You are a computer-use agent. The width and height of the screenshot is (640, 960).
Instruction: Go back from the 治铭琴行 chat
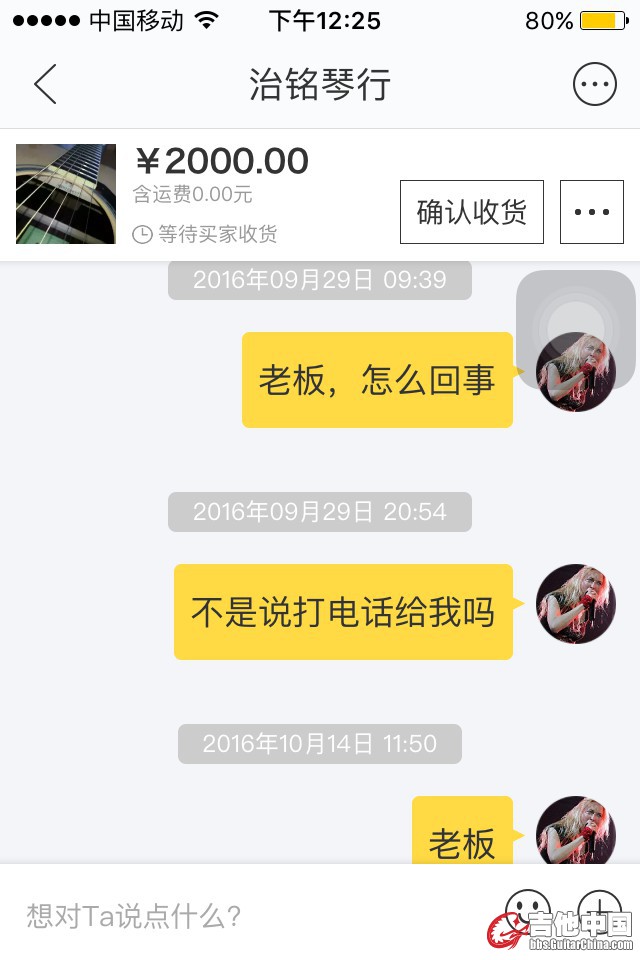[45, 85]
